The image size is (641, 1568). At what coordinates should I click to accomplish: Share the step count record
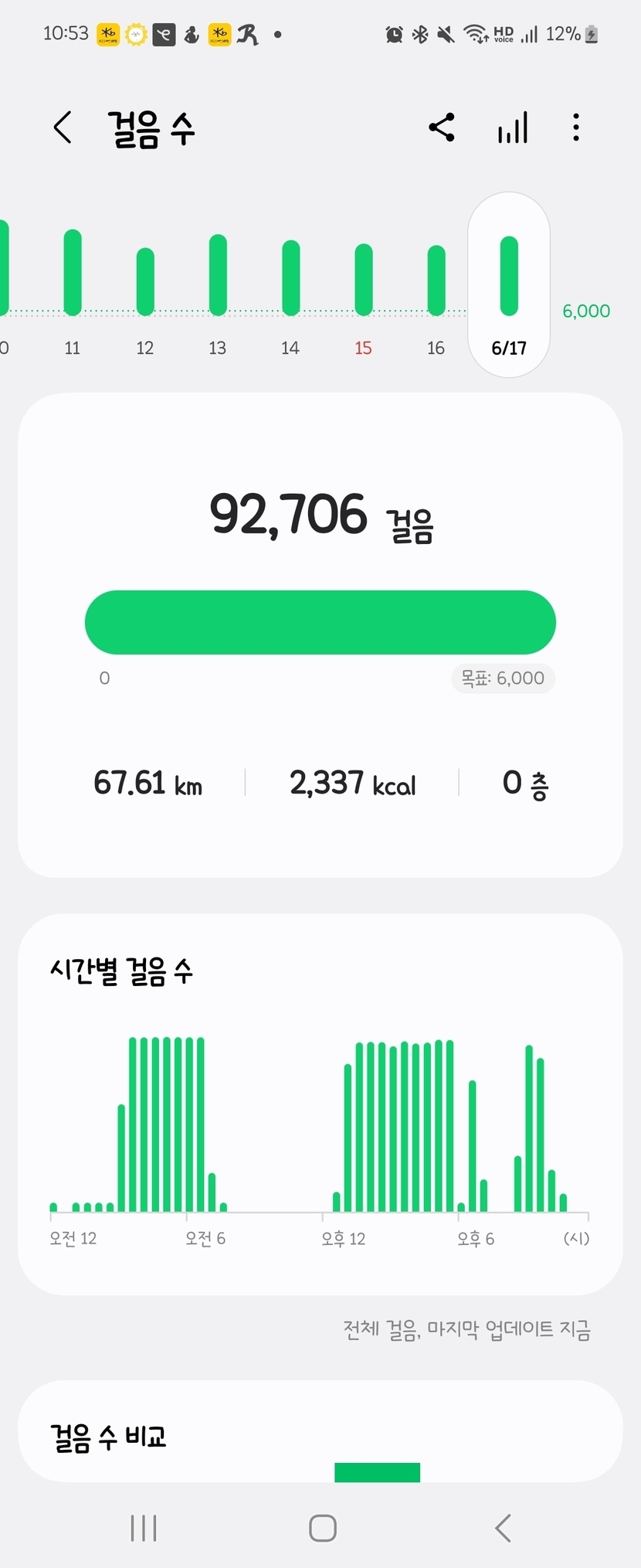coord(442,128)
